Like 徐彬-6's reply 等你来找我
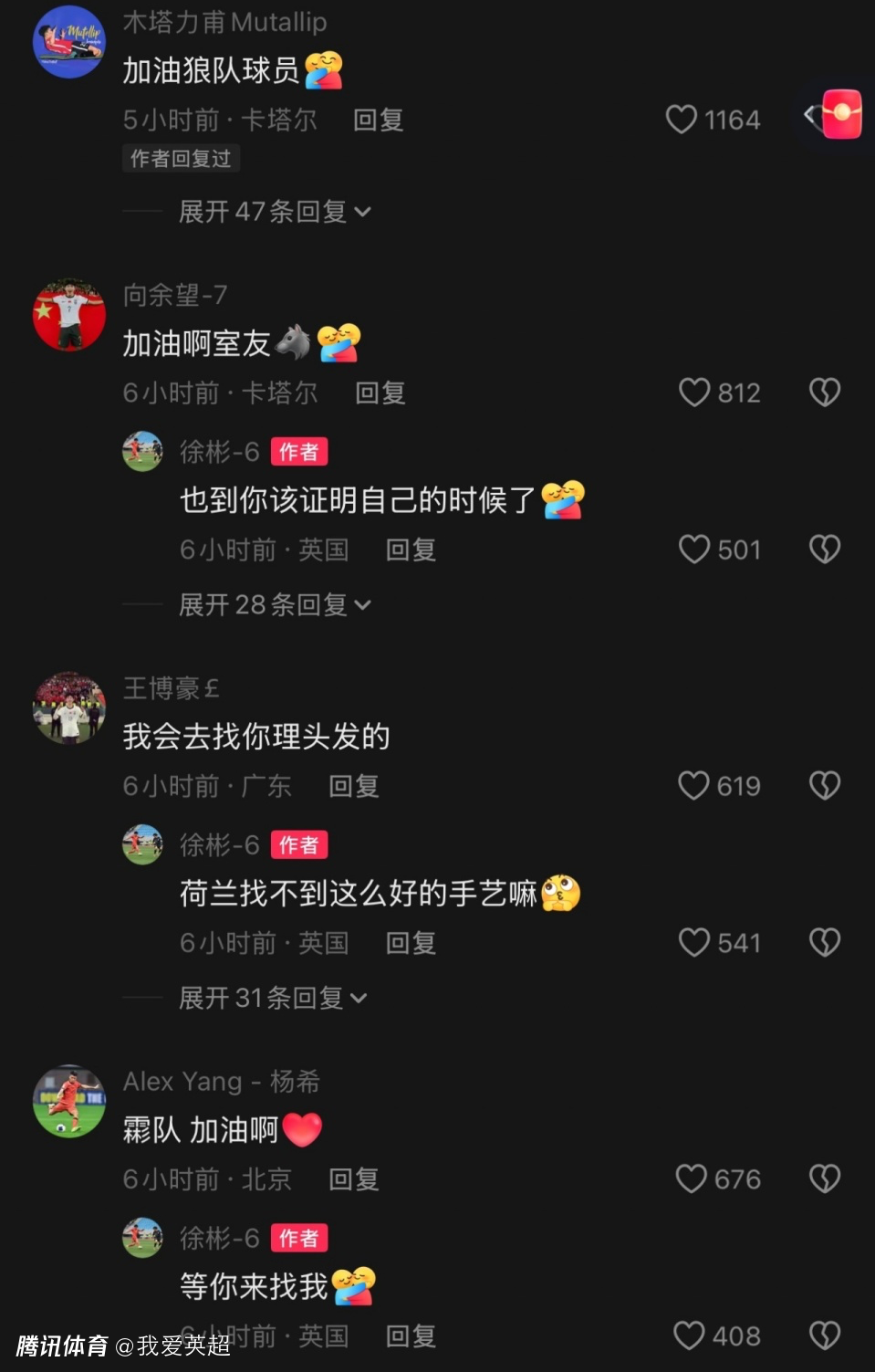The height and width of the screenshot is (1372, 875). point(690,1336)
